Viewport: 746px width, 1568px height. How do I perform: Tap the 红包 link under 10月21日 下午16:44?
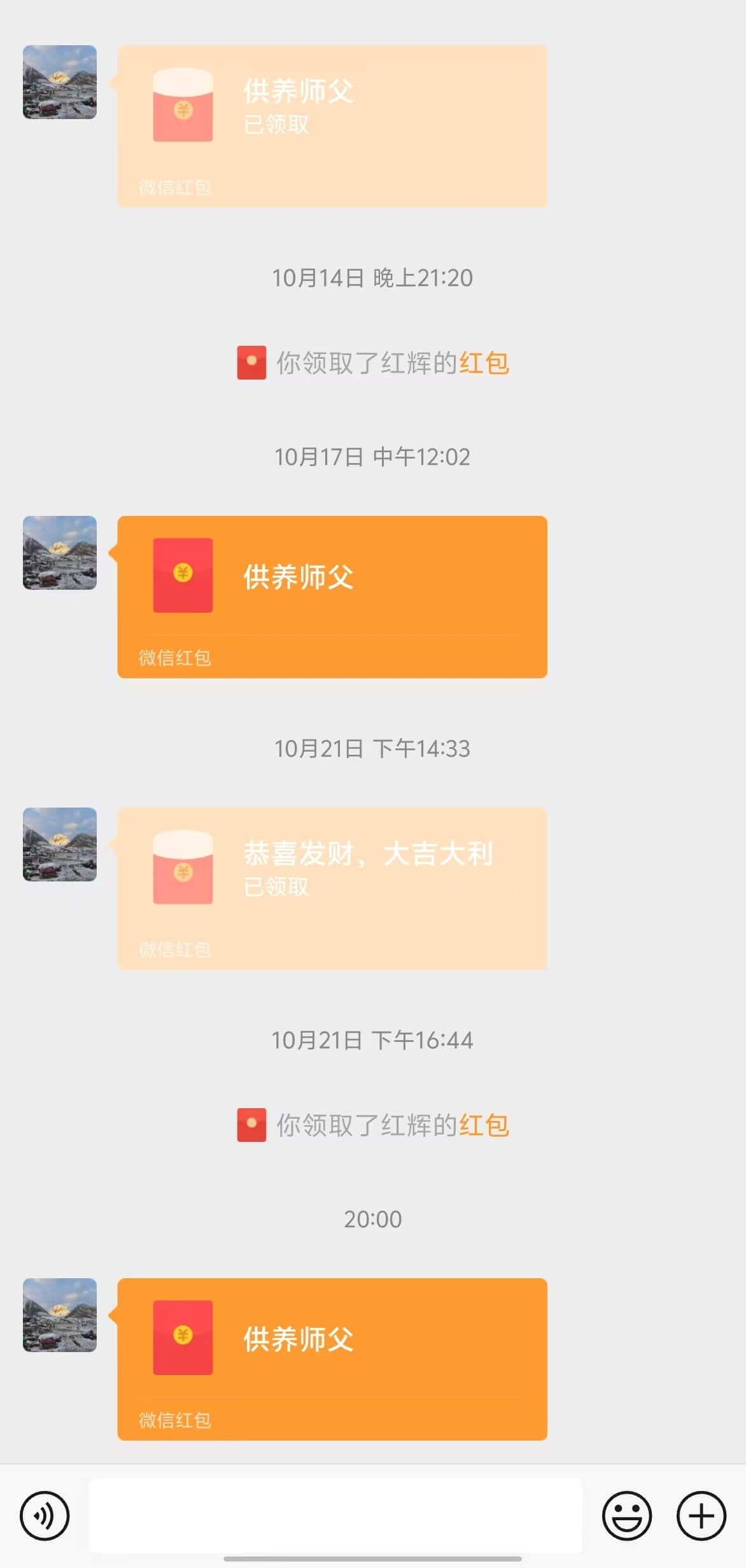pos(484,1125)
